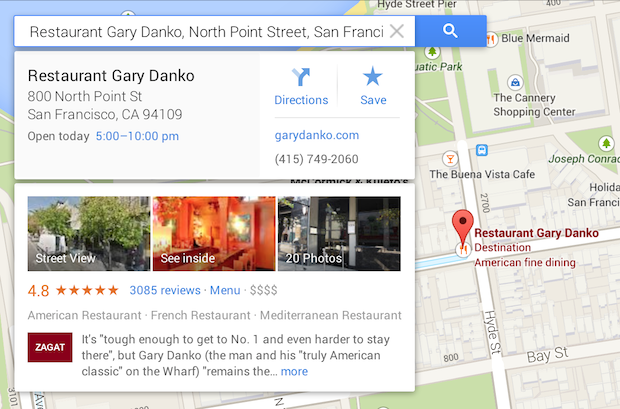Call (415) 749-2060
Screen dimensions: 620x409
tap(316, 160)
